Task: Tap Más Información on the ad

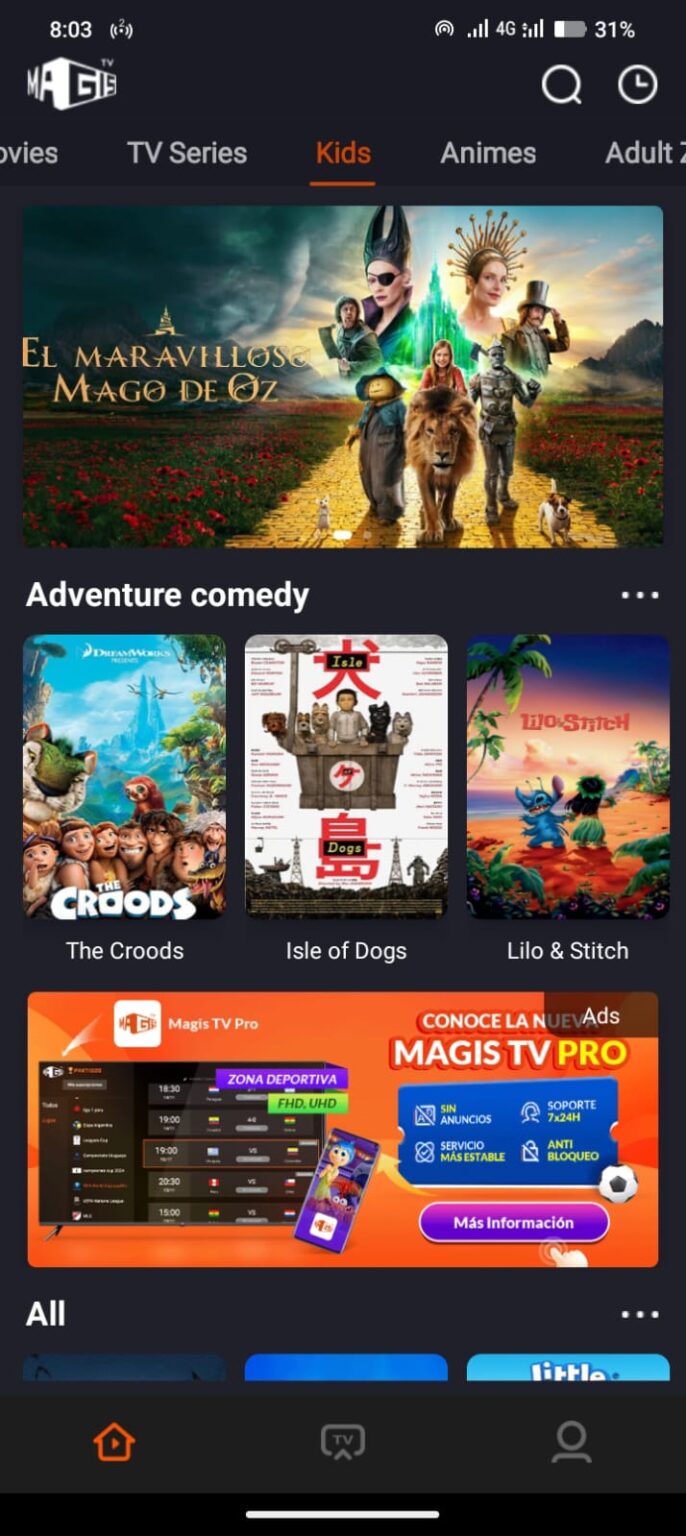Action: (514, 1222)
